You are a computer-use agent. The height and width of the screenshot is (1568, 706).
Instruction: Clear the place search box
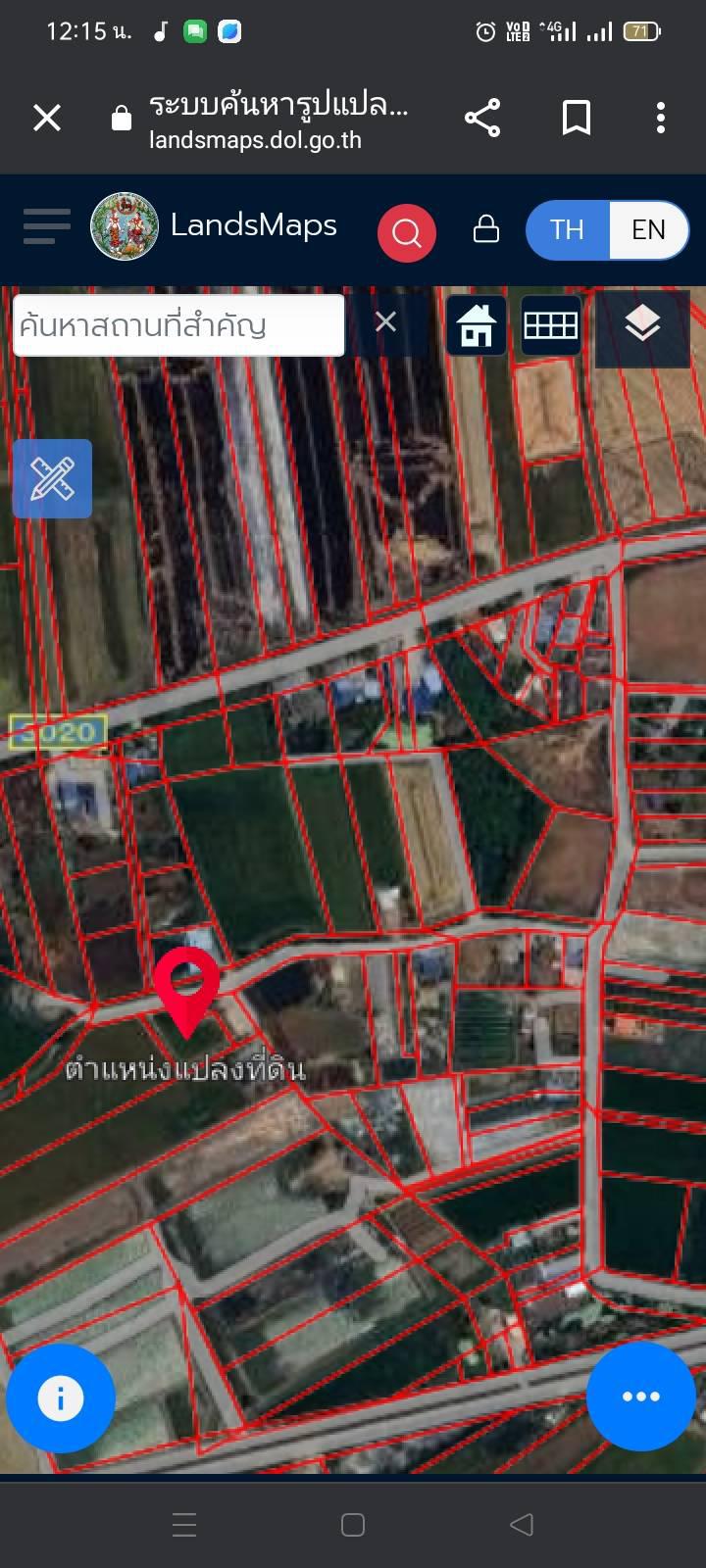tap(385, 321)
